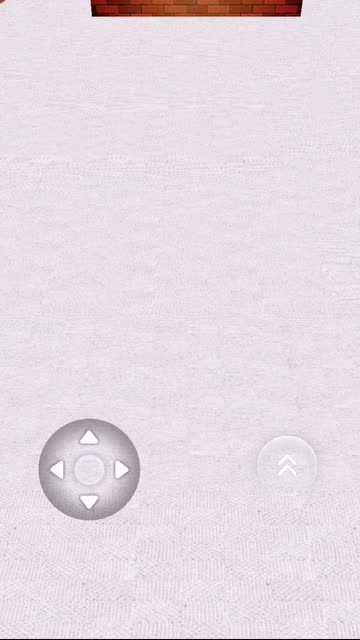This screenshot has height=640, width=360.
Task: Tap the up arrow on the d-pad
Action: point(89,438)
